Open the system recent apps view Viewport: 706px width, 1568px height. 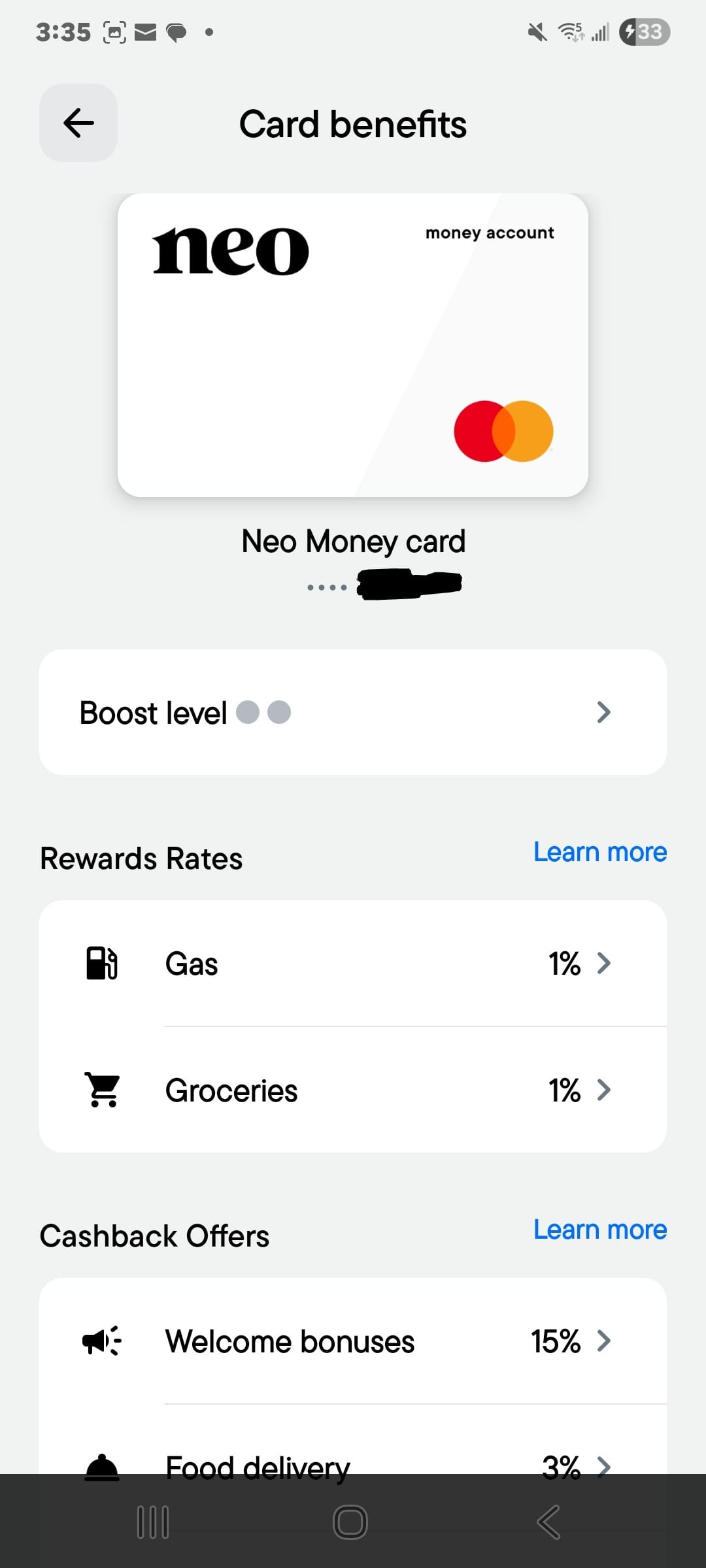153,1522
